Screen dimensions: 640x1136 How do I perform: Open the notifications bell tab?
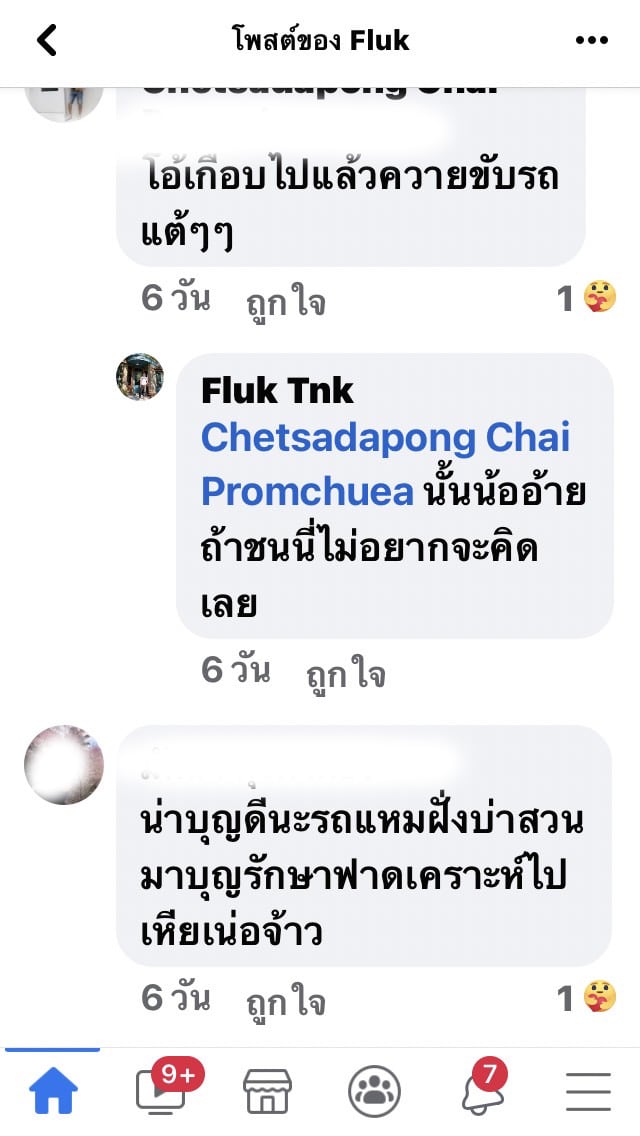coord(482,1088)
